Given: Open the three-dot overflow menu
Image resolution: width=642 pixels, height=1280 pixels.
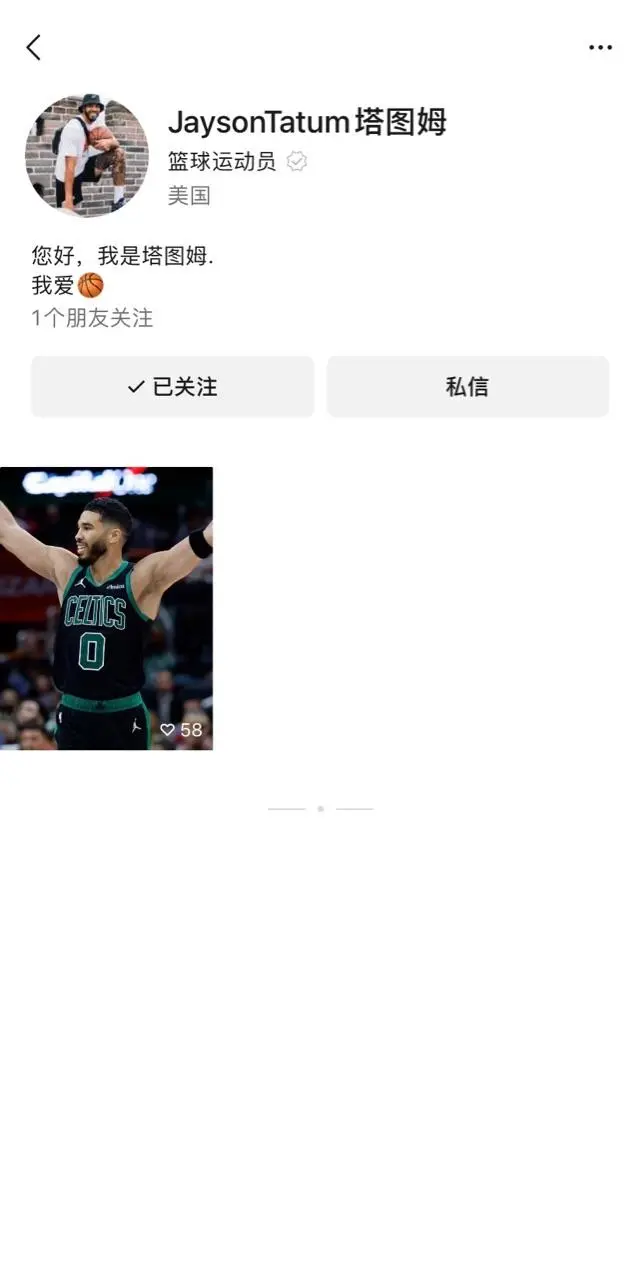Looking at the screenshot, I should [x=600, y=47].
